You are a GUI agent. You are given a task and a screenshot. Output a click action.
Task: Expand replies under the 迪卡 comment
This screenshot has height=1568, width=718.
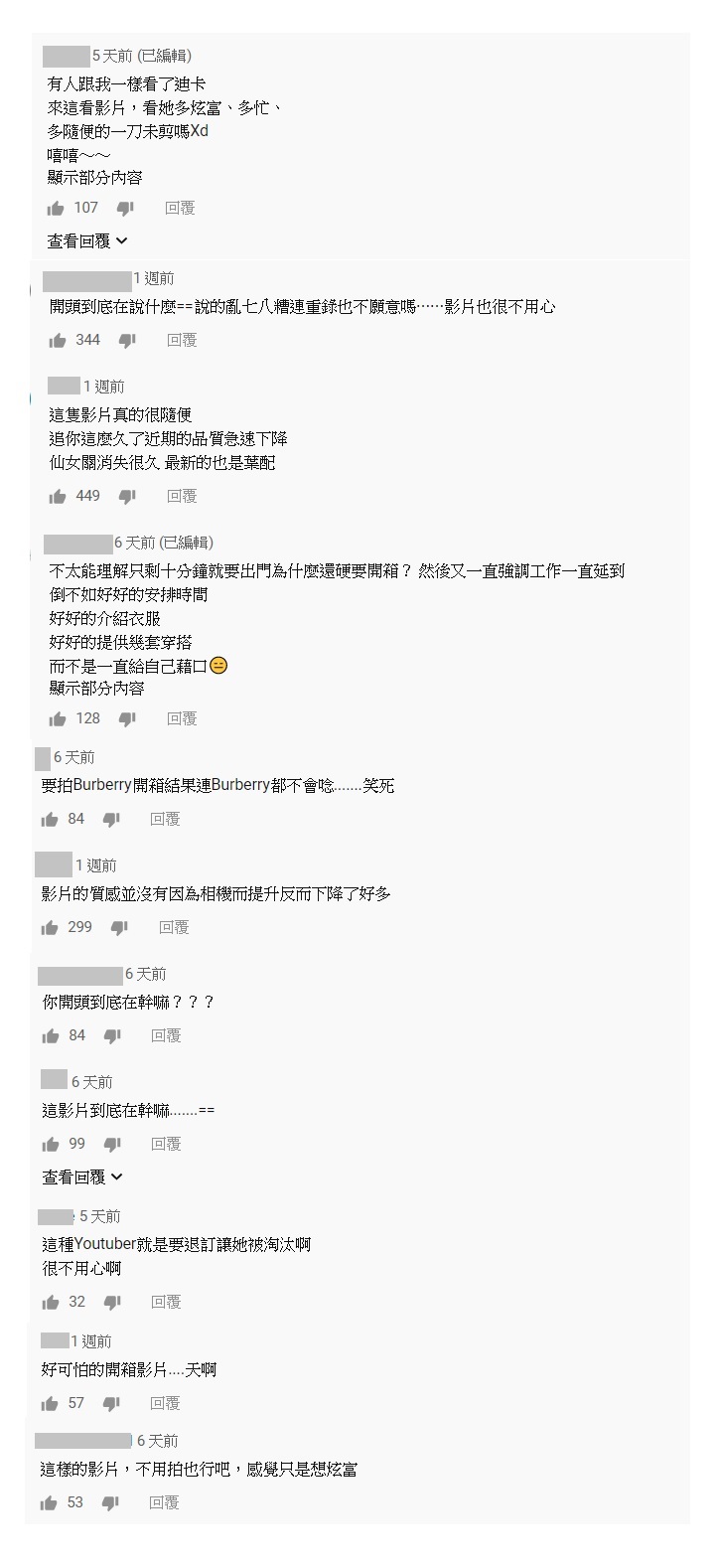point(87,241)
